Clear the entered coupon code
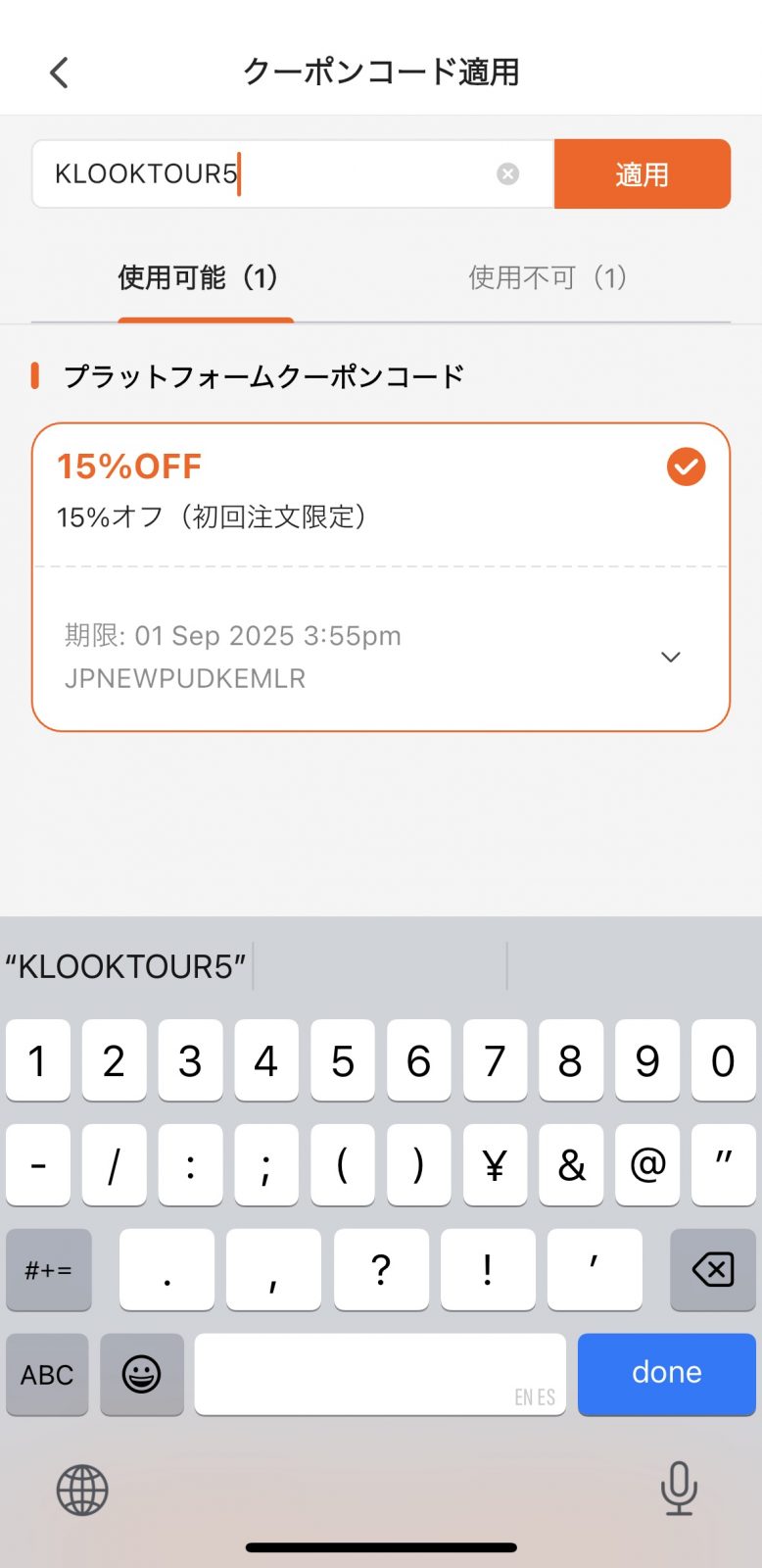762x1568 pixels. (x=507, y=174)
